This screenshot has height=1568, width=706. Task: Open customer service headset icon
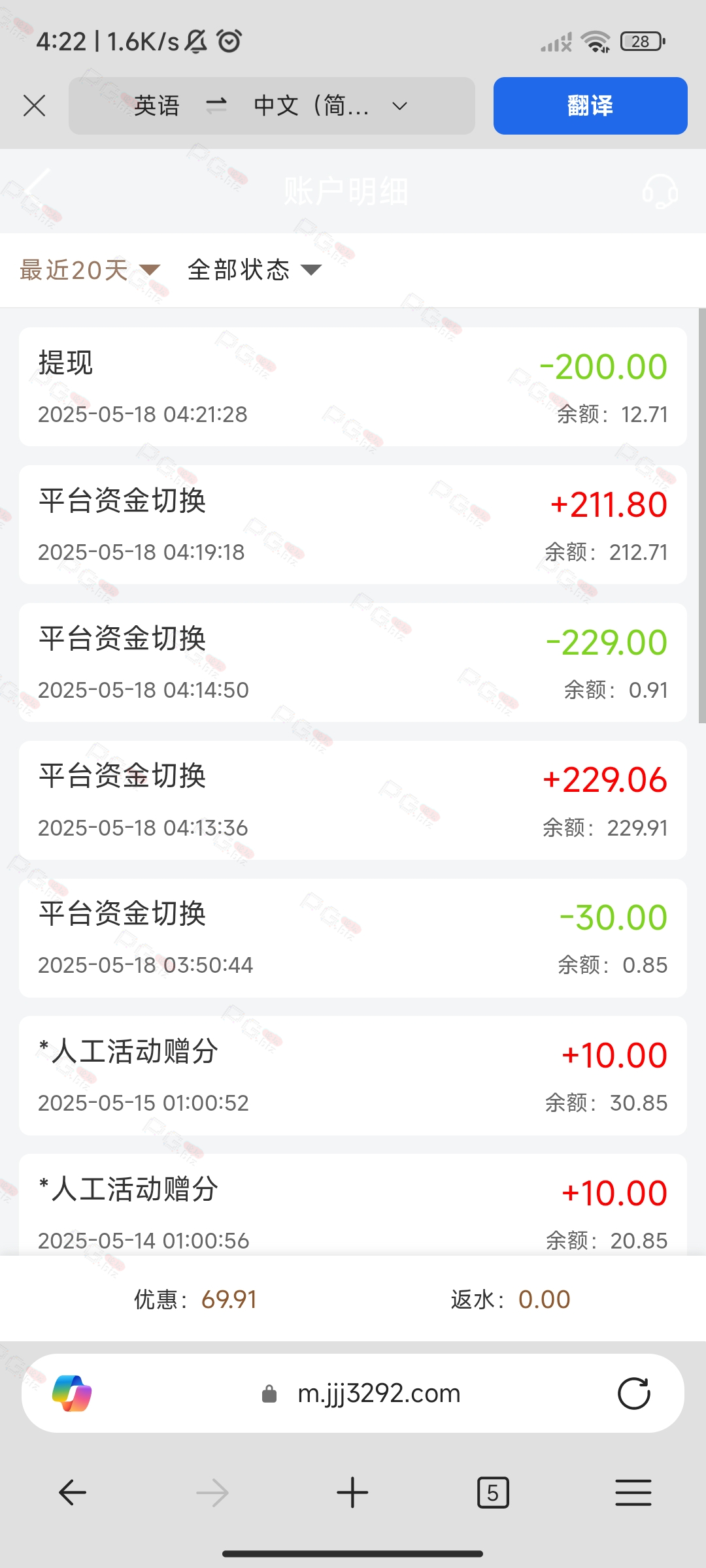tap(660, 191)
